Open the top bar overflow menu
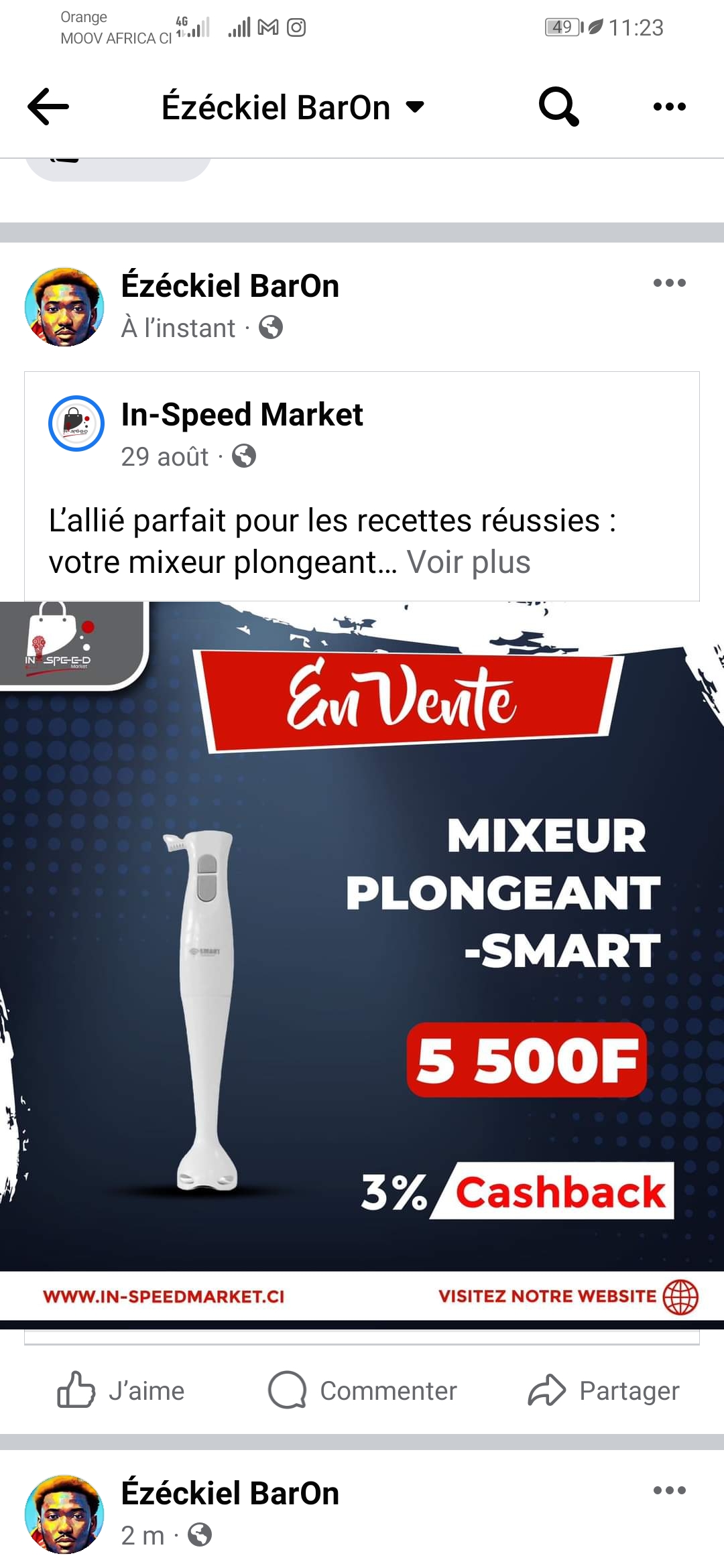The image size is (724, 1568). coord(669,107)
